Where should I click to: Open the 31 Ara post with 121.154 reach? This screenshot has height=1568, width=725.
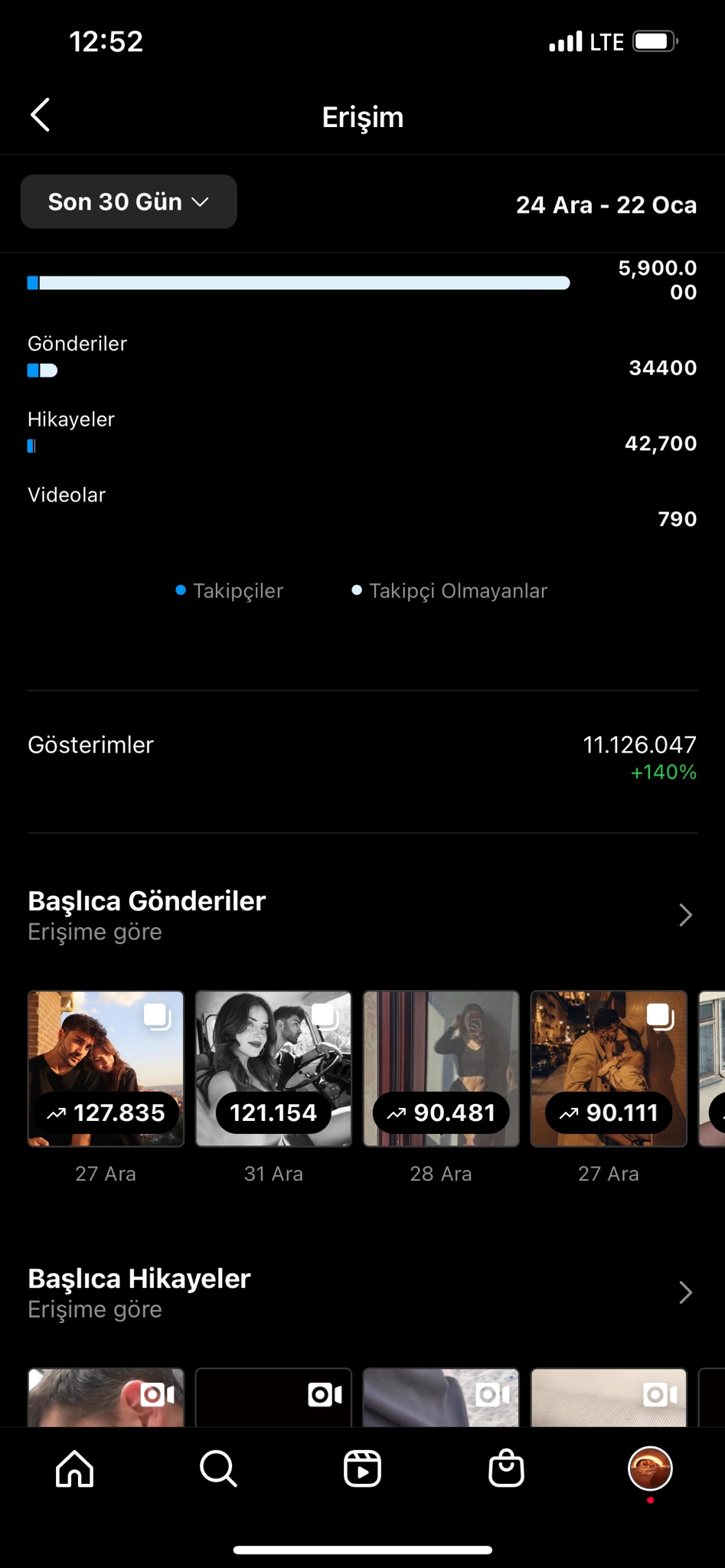tap(273, 1069)
